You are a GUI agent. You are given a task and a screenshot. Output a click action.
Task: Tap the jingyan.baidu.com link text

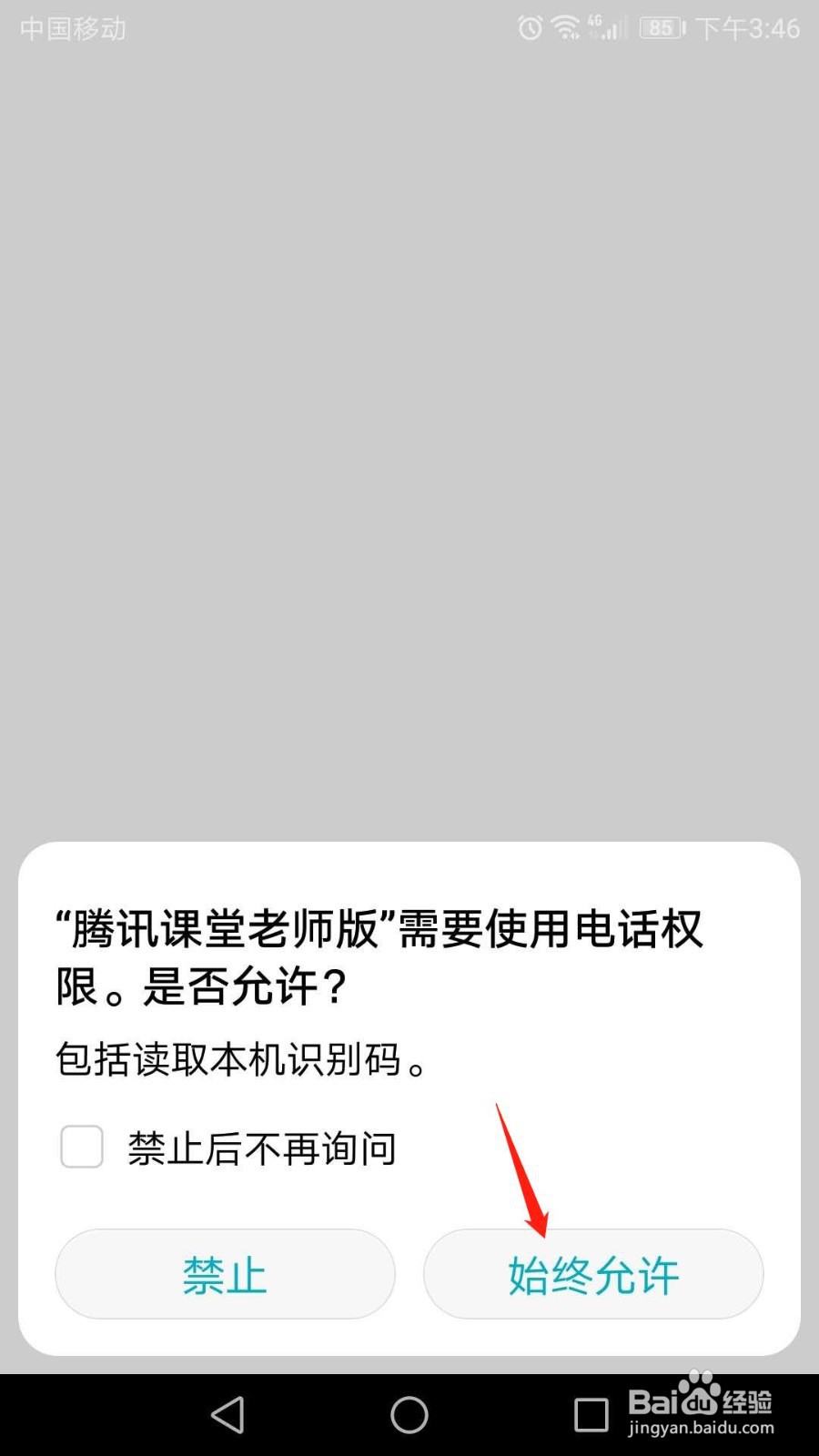click(x=699, y=1431)
